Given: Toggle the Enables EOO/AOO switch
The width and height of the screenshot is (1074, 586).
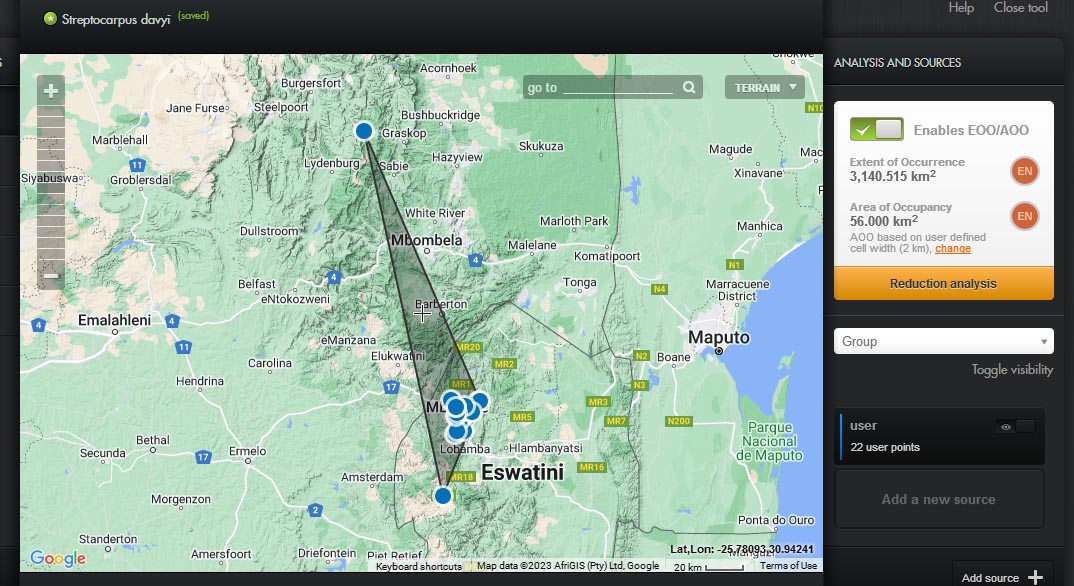Looking at the screenshot, I should (877, 129).
